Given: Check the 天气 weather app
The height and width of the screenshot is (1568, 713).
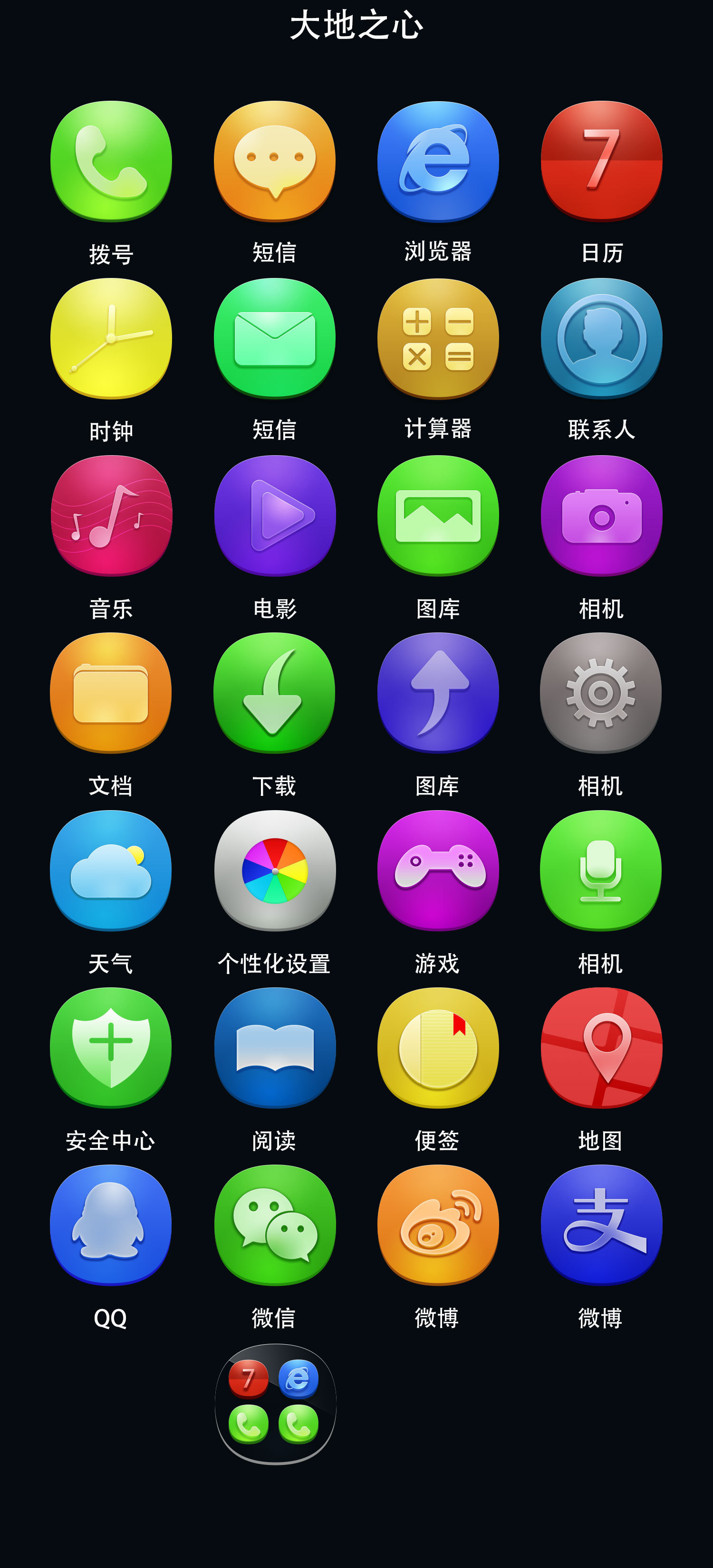Looking at the screenshot, I should click(x=111, y=870).
